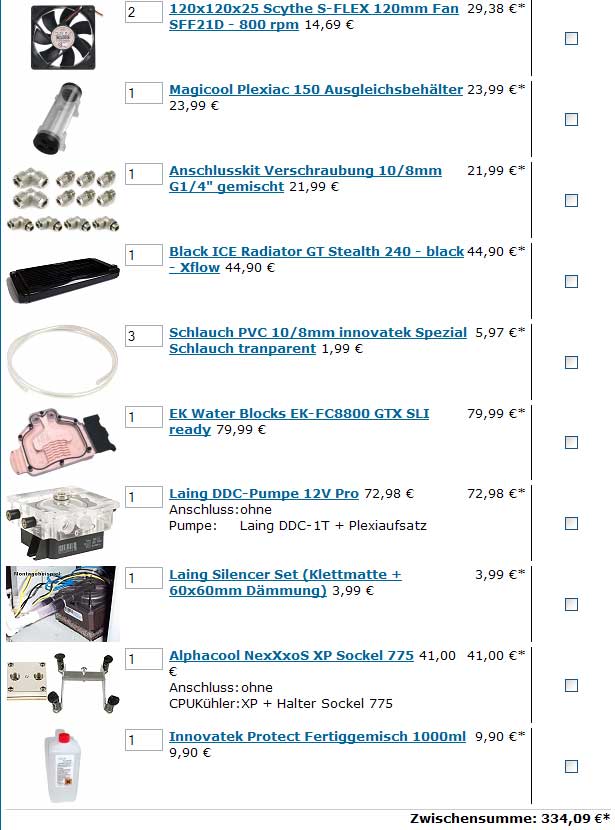This screenshot has height=830, width=615.
Task: Open Black ICE Radiator GT Stealth 240 link
Action: coord(316,252)
